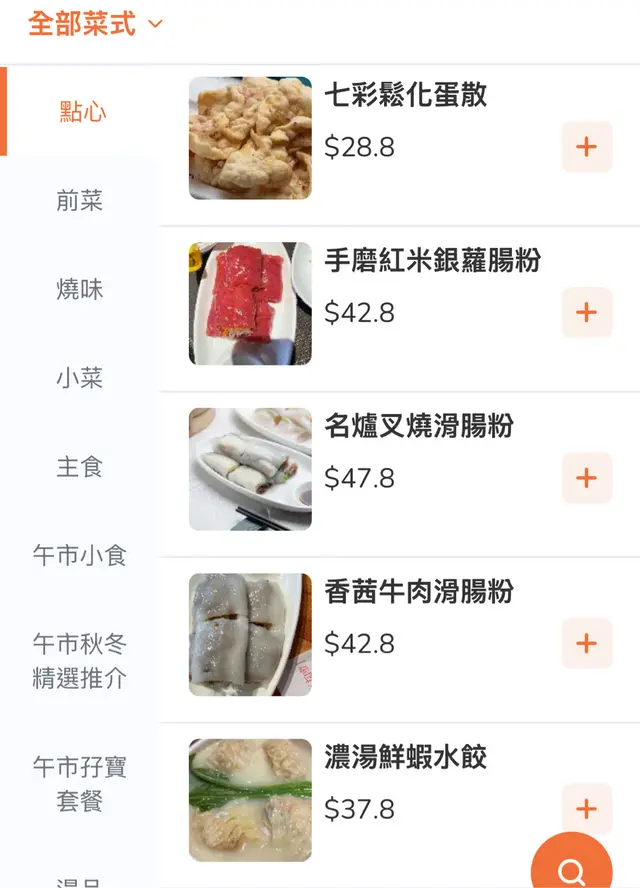Image resolution: width=640 pixels, height=888 pixels.
Task: Expand the 全部菜式 dropdown
Action: click(95, 24)
